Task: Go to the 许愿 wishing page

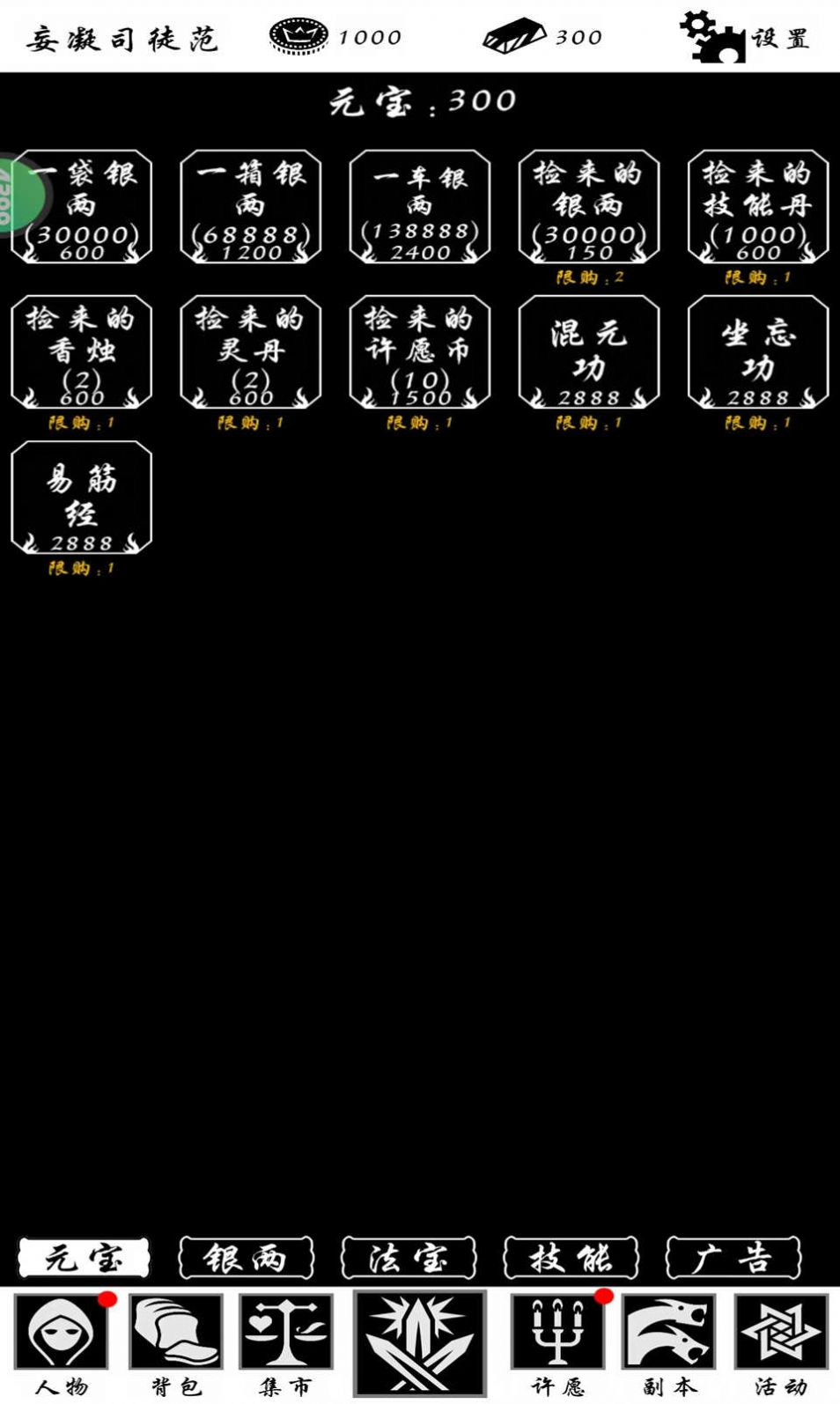Action: coord(557,1341)
